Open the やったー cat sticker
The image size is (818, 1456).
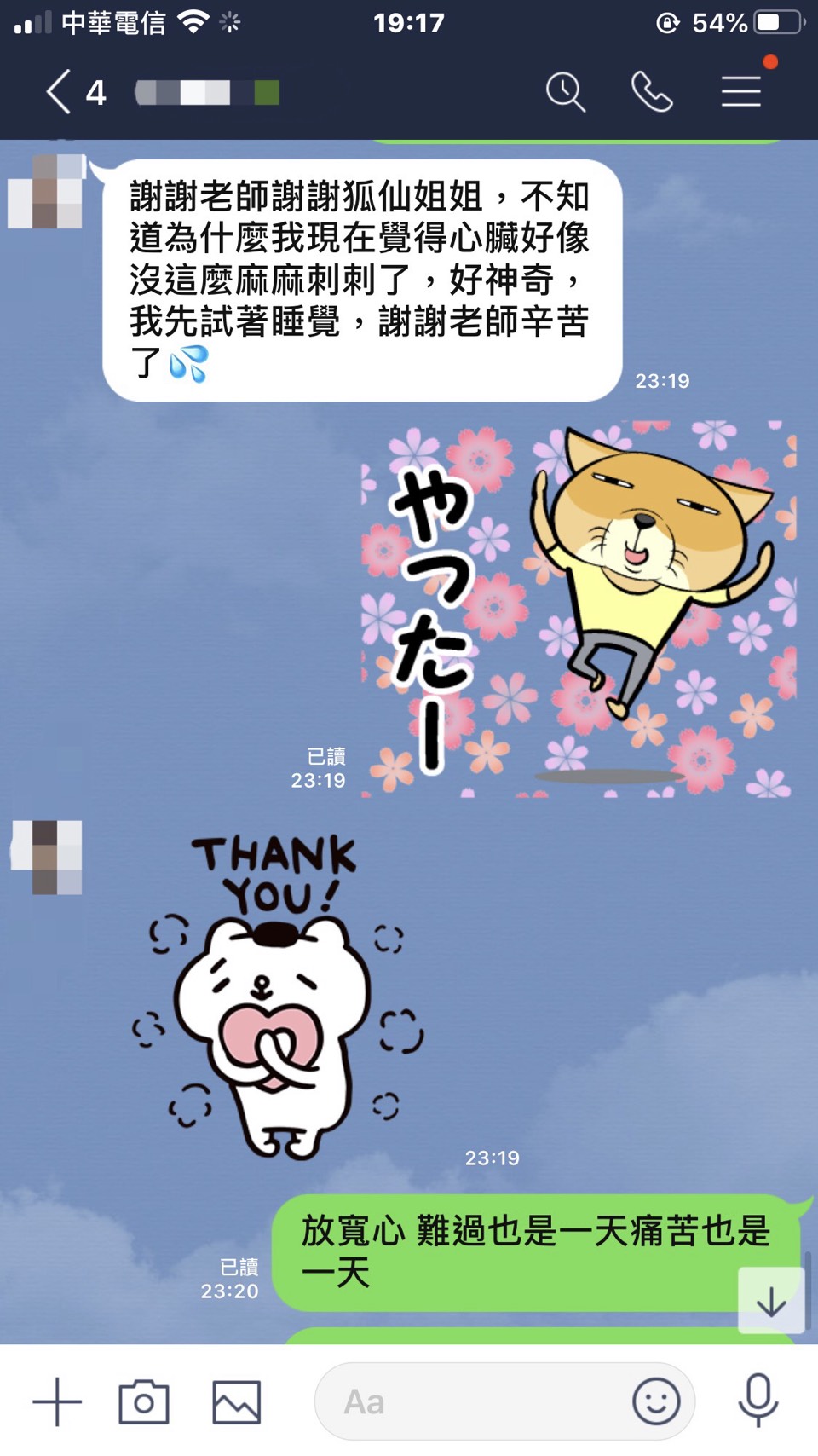(578, 609)
